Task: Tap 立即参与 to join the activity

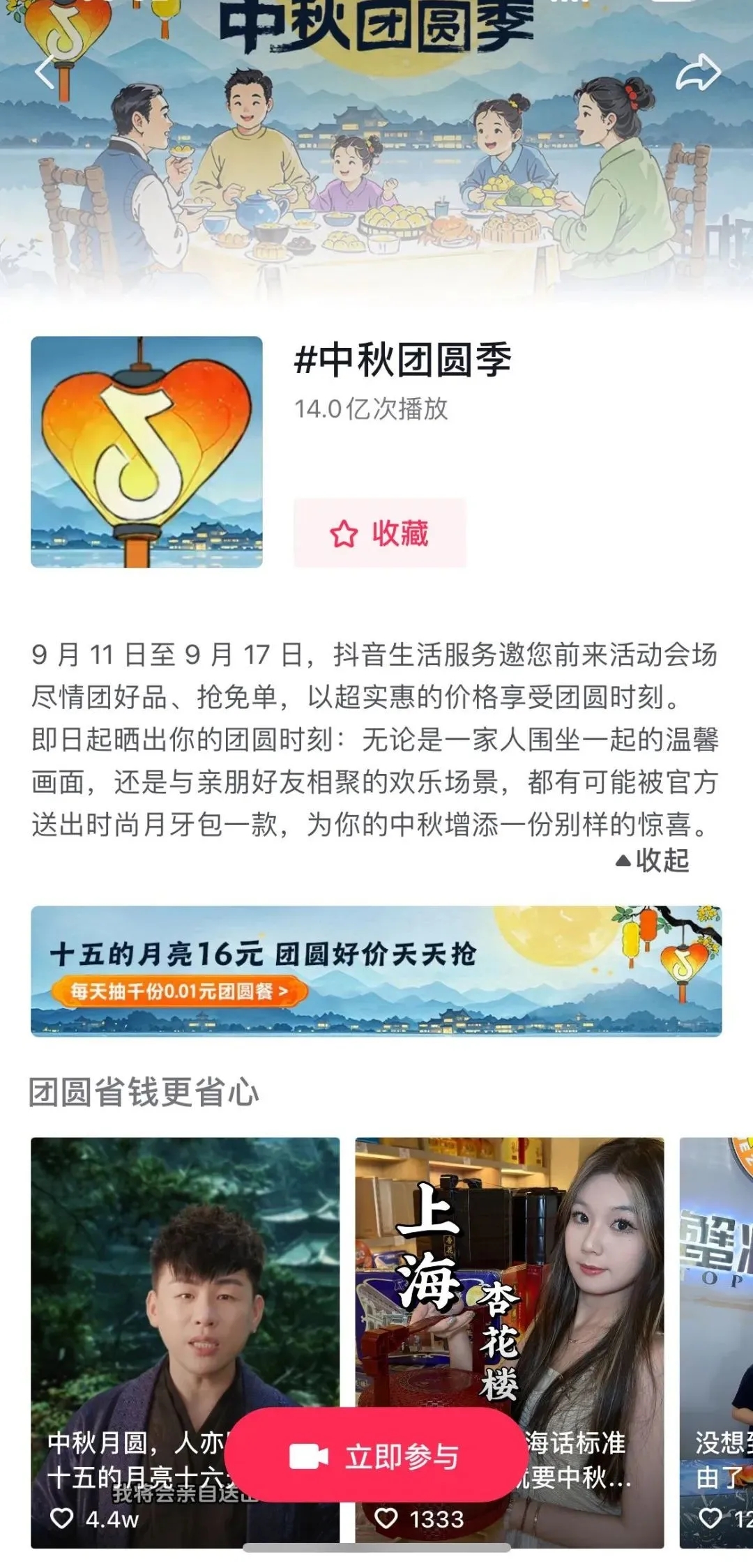Action: pyautogui.click(x=376, y=1456)
